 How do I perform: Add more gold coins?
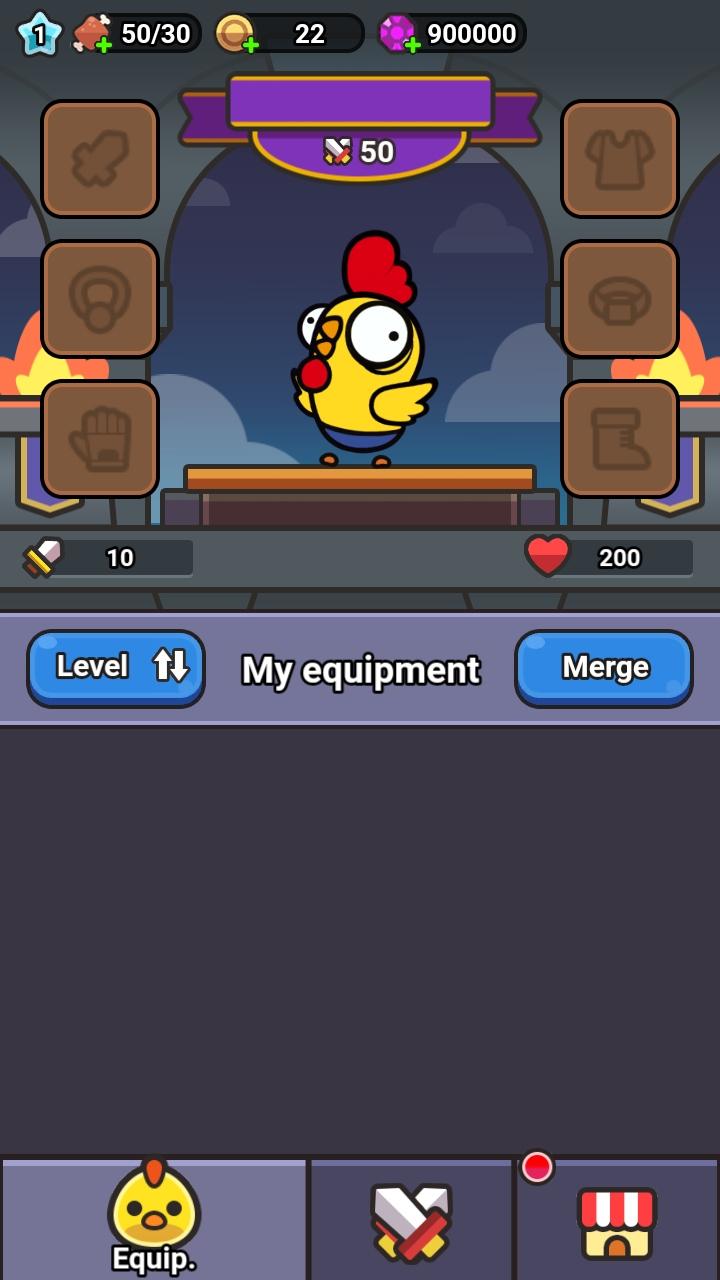[249, 44]
